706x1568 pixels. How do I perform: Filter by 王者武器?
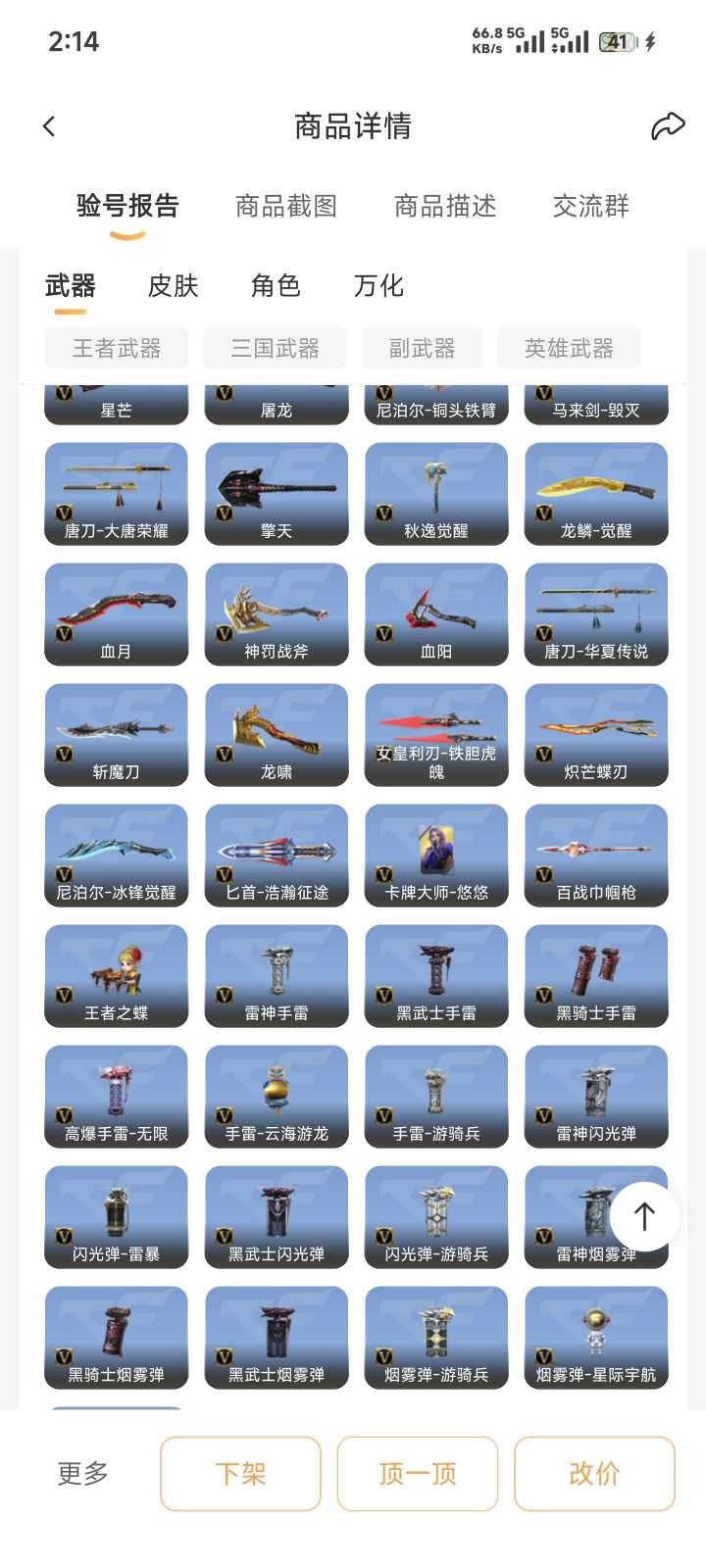117,348
